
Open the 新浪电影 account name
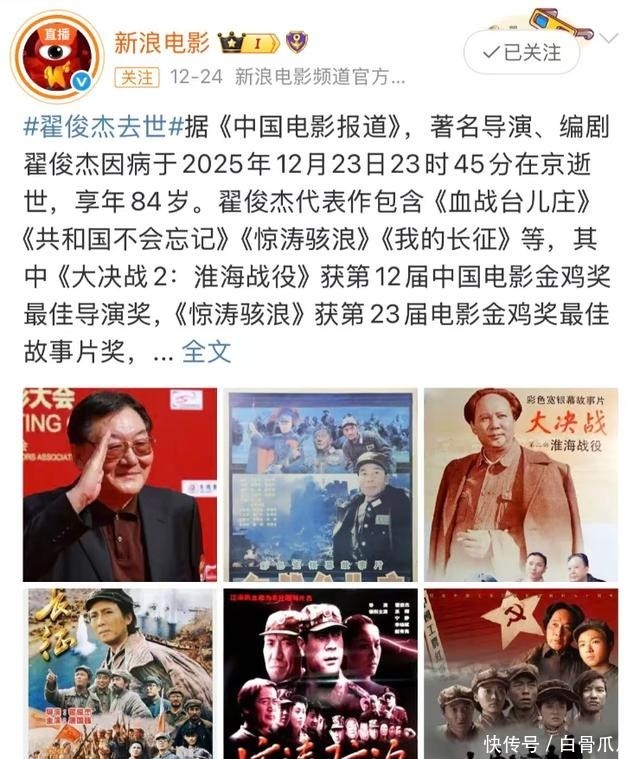point(161,42)
